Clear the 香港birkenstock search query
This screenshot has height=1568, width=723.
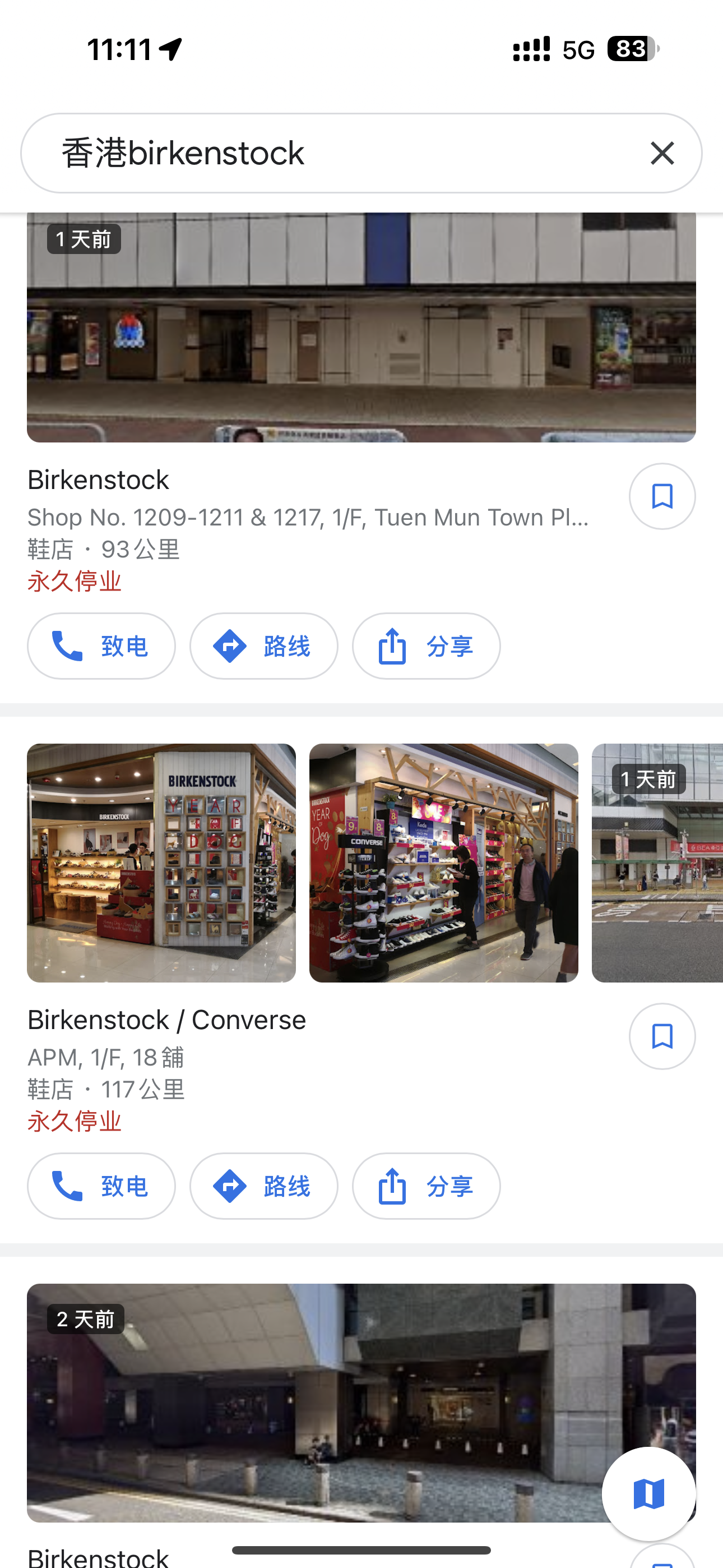click(x=661, y=153)
